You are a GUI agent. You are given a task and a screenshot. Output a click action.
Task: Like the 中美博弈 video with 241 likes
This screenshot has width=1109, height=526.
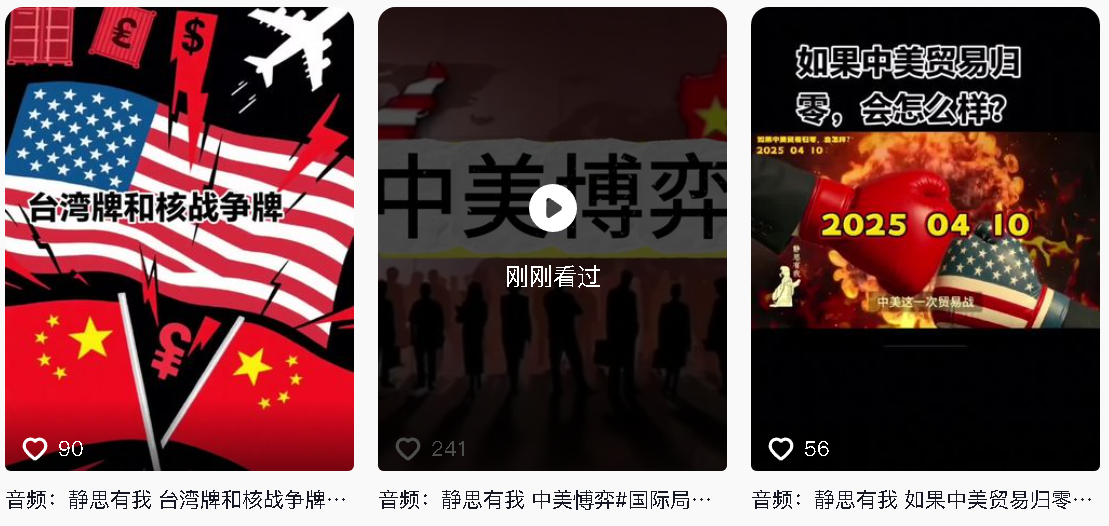(x=408, y=449)
